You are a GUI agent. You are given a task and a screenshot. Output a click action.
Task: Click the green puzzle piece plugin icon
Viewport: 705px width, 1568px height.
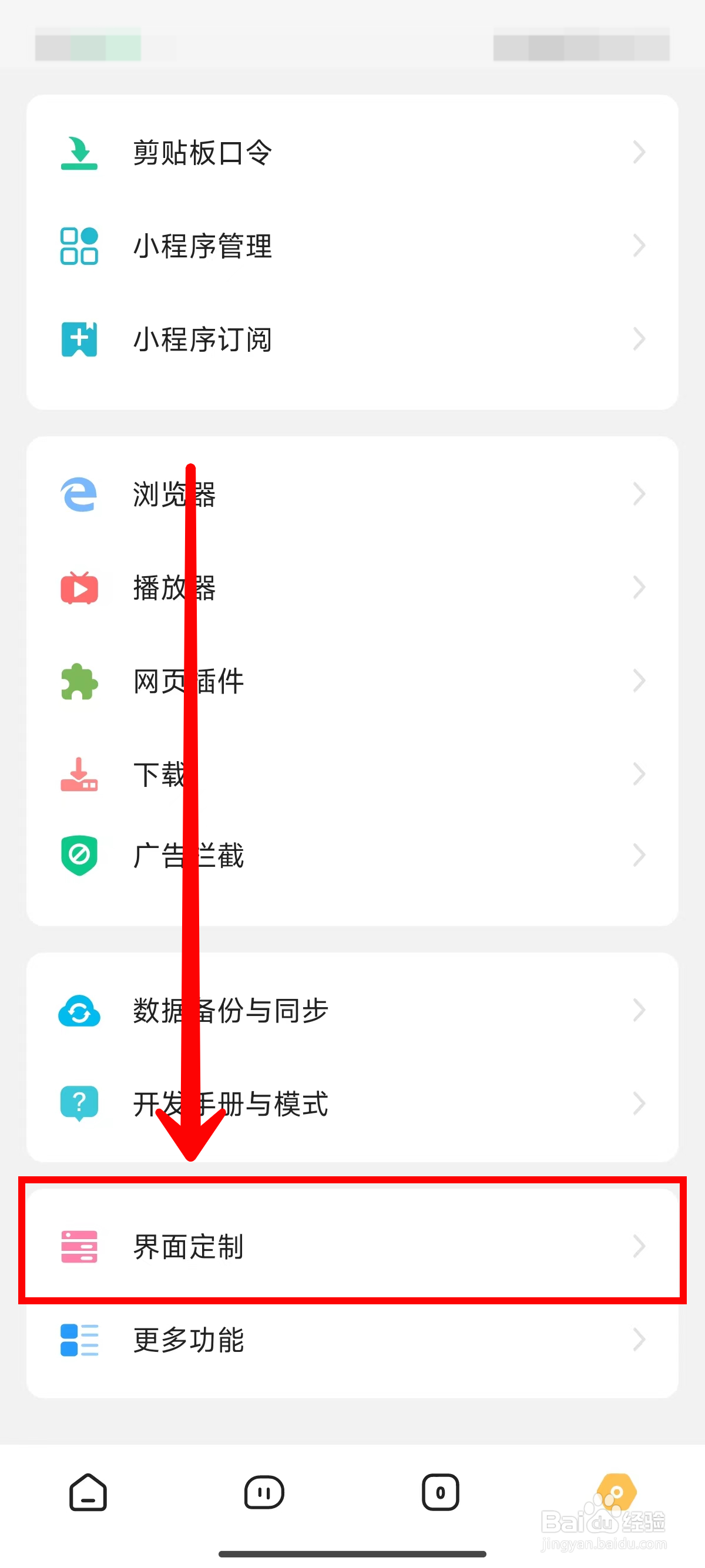(78, 682)
